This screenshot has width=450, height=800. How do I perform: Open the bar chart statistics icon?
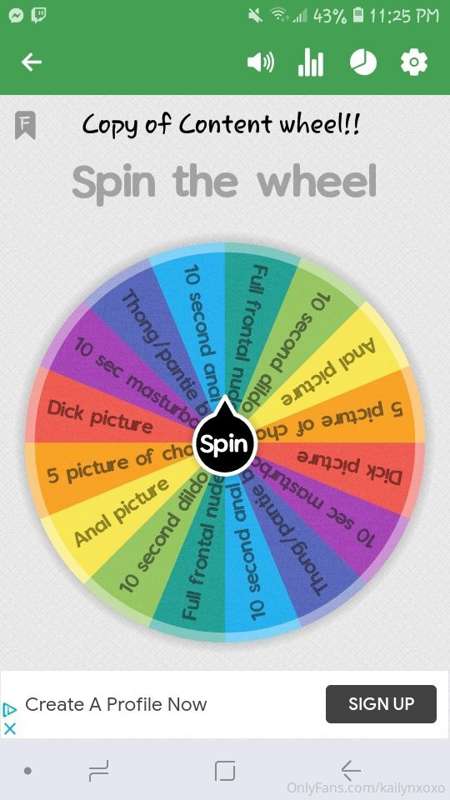311,63
